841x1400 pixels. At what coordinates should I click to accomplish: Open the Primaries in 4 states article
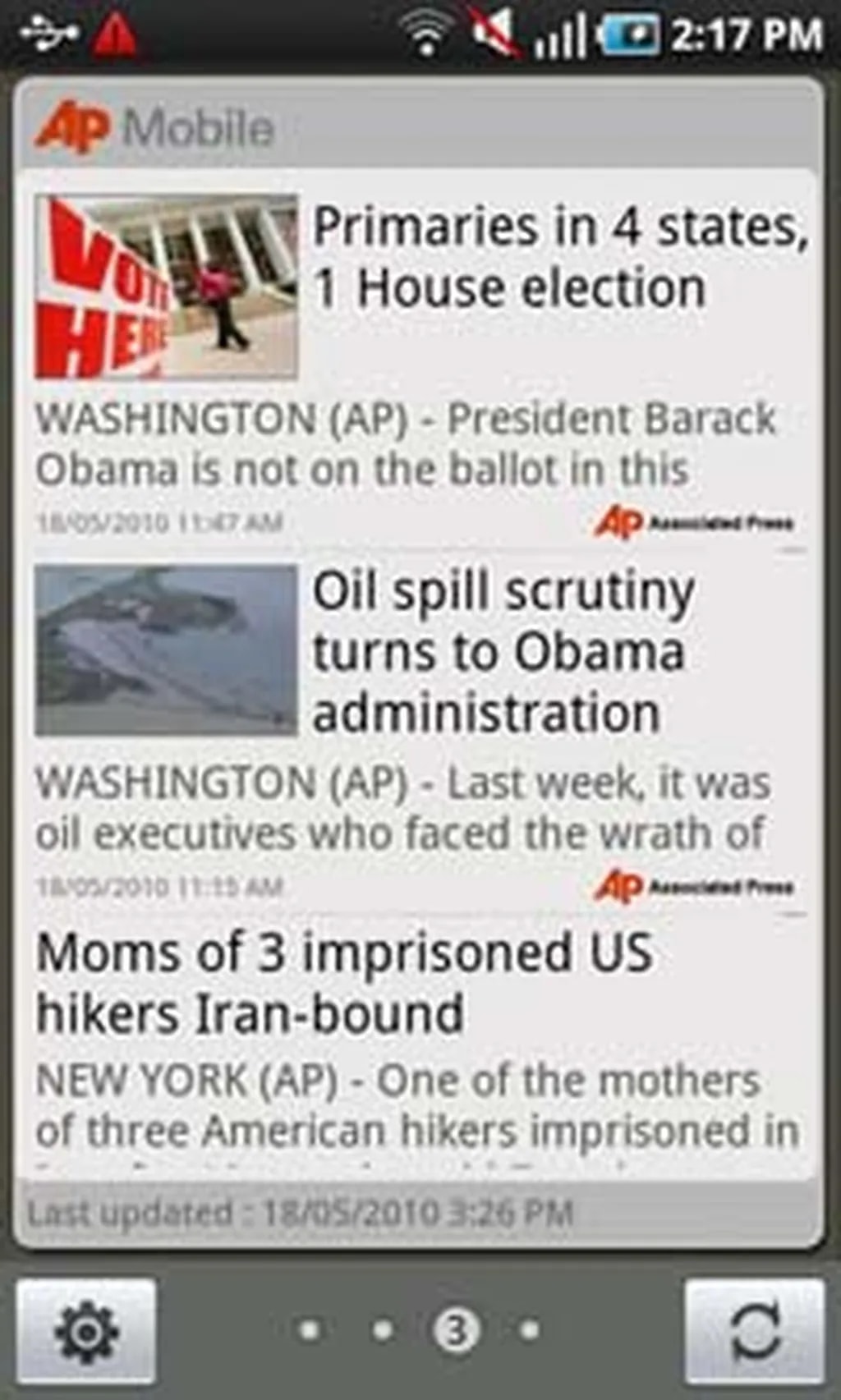point(558,257)
